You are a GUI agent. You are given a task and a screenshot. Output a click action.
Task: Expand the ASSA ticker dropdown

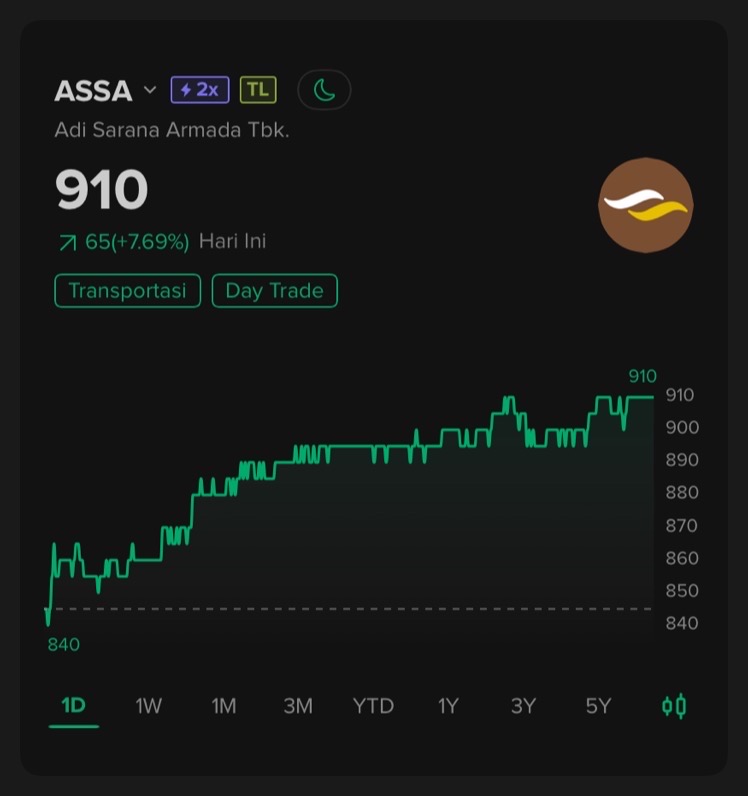point(150,90)
